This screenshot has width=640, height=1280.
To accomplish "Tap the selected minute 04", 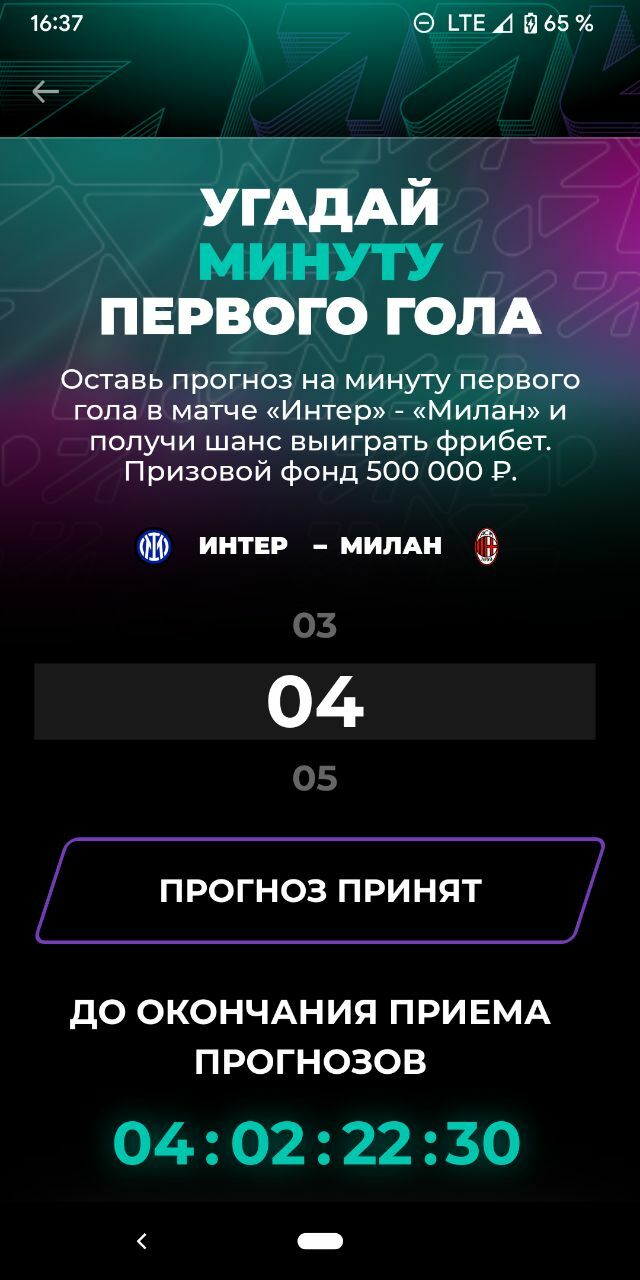I will click(314, 702).
